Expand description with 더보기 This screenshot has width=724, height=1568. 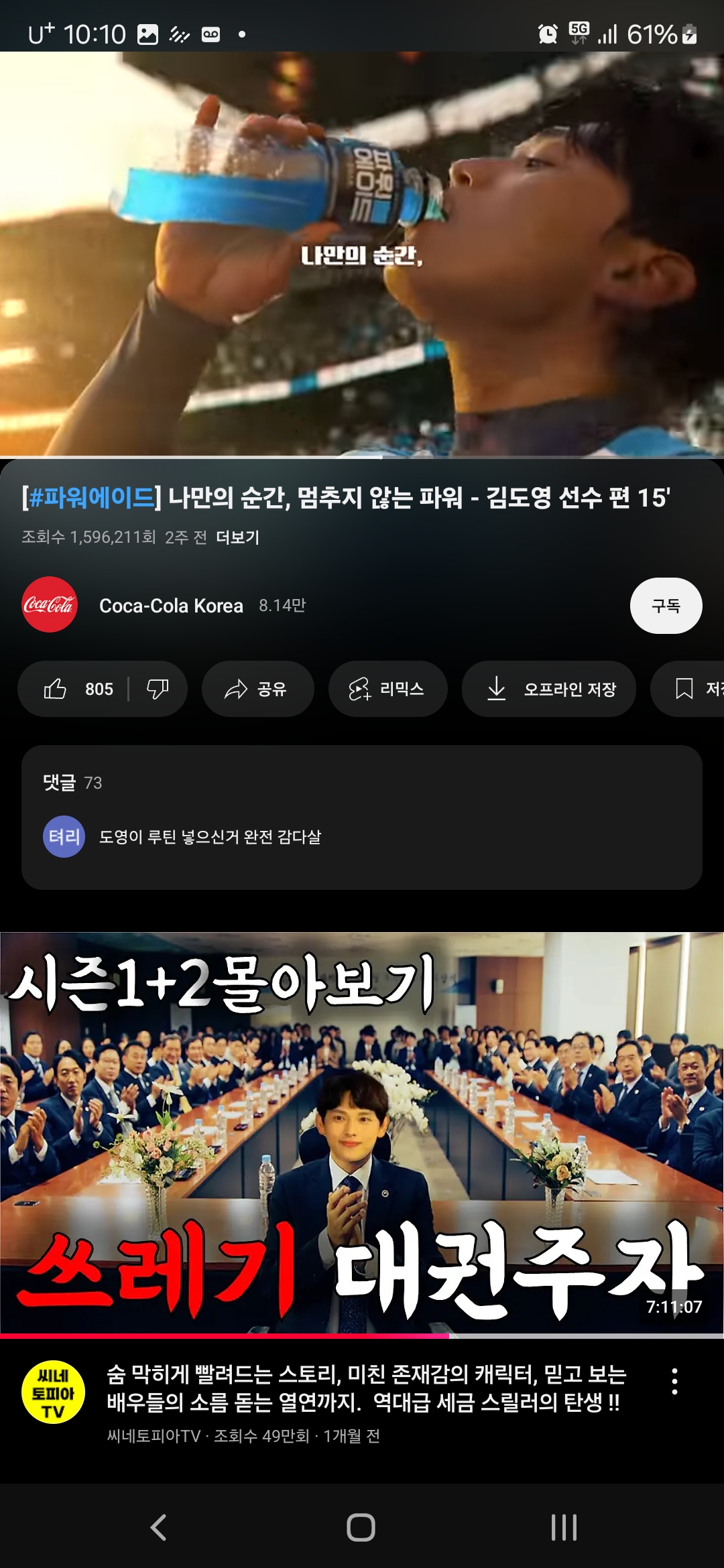tap(237, 537)
